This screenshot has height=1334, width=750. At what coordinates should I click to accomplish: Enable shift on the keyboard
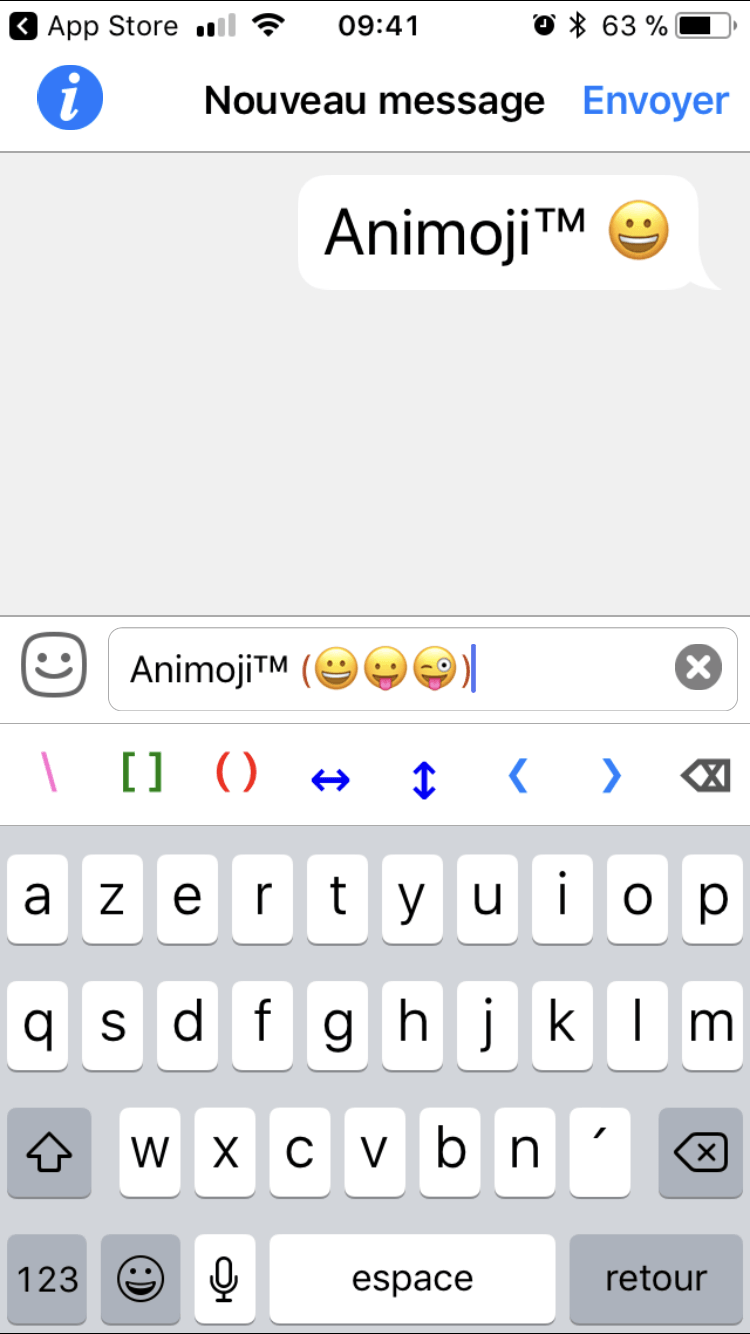tap(49, 1152)
